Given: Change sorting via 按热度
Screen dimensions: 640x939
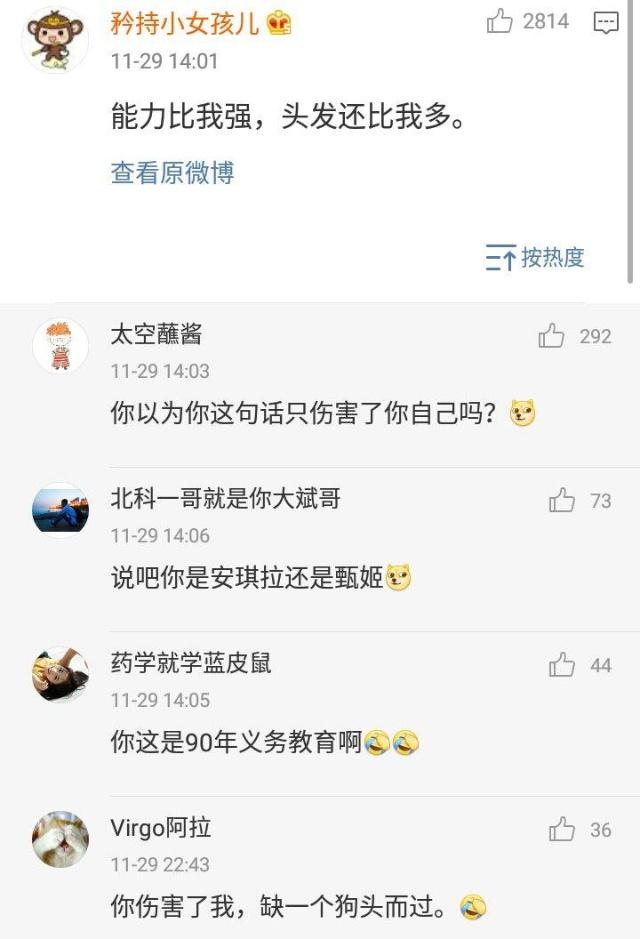Looking at the screenshot, I should 535,258.
